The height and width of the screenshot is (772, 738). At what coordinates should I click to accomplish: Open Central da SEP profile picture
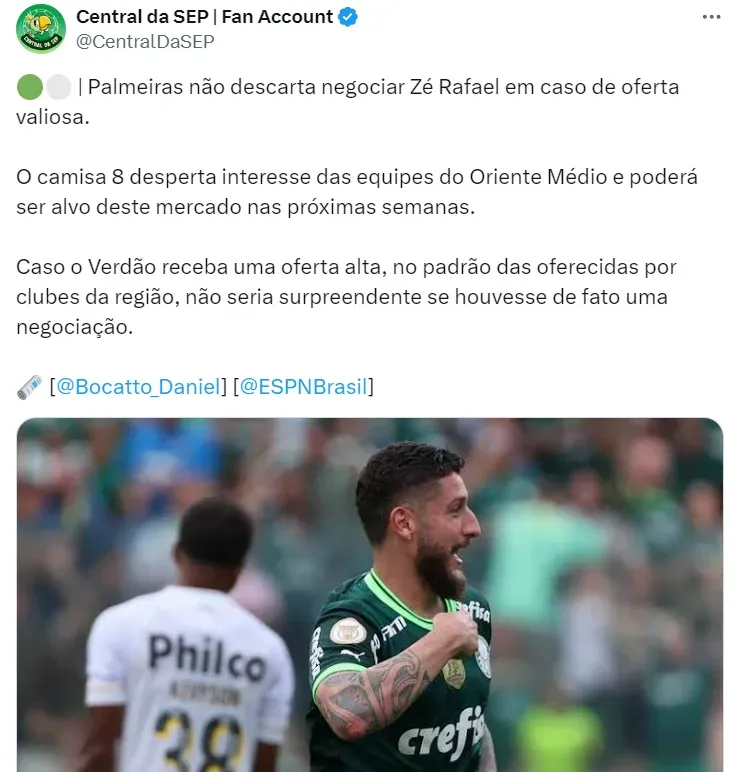[41, 29]
